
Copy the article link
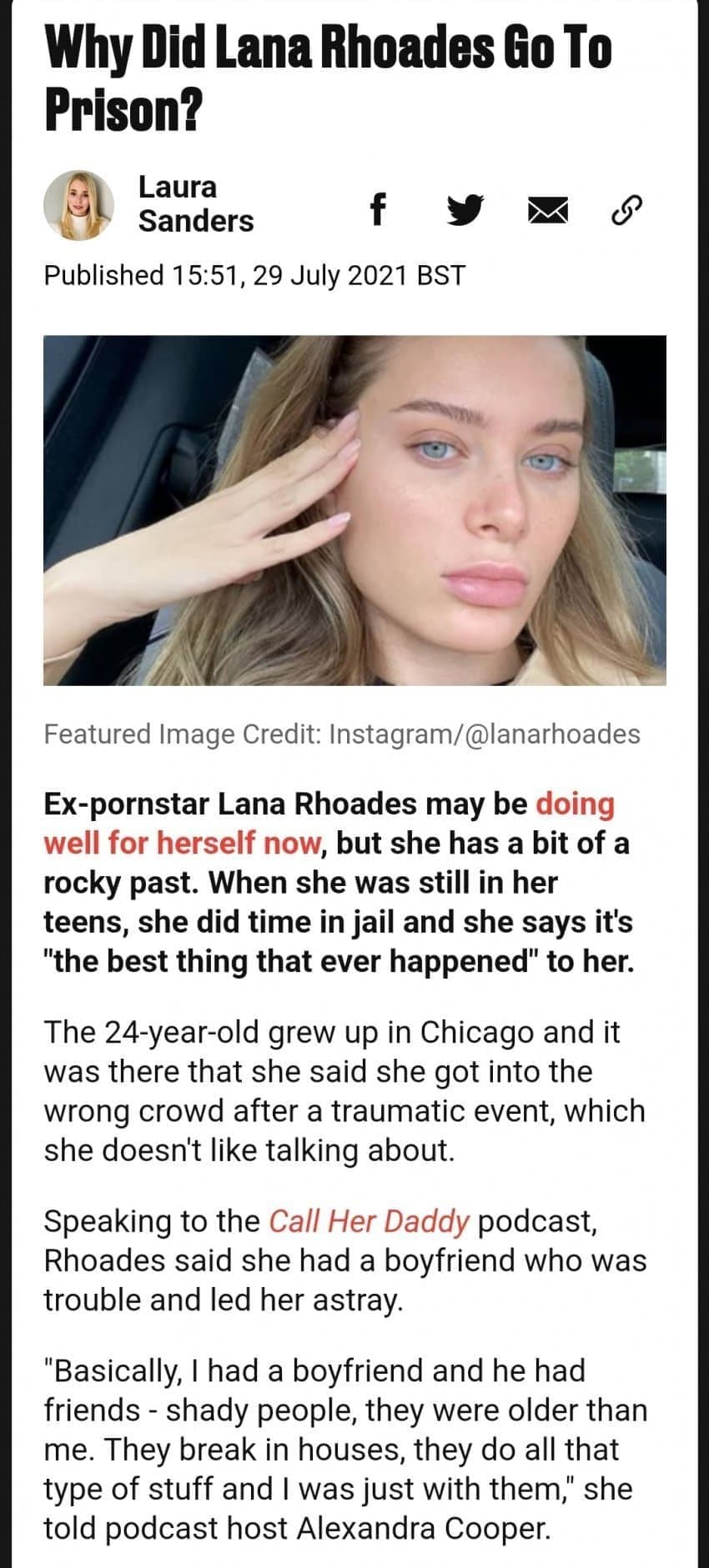pos(629,211)
